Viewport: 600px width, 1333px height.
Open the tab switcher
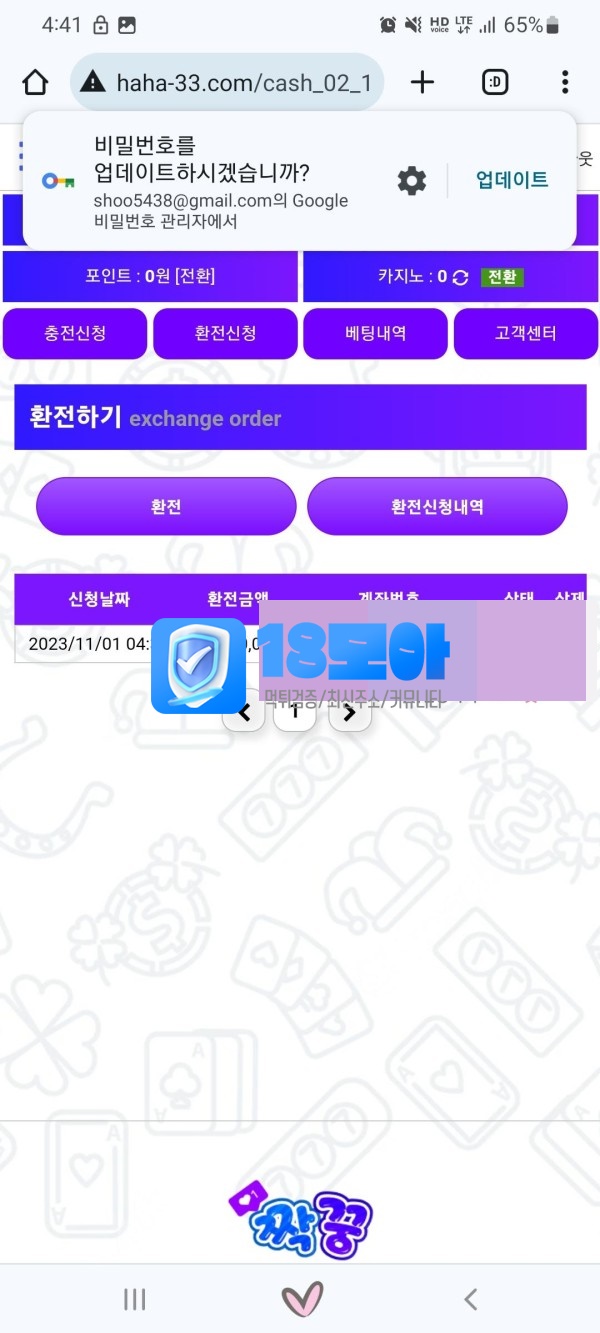click(495, 82)
